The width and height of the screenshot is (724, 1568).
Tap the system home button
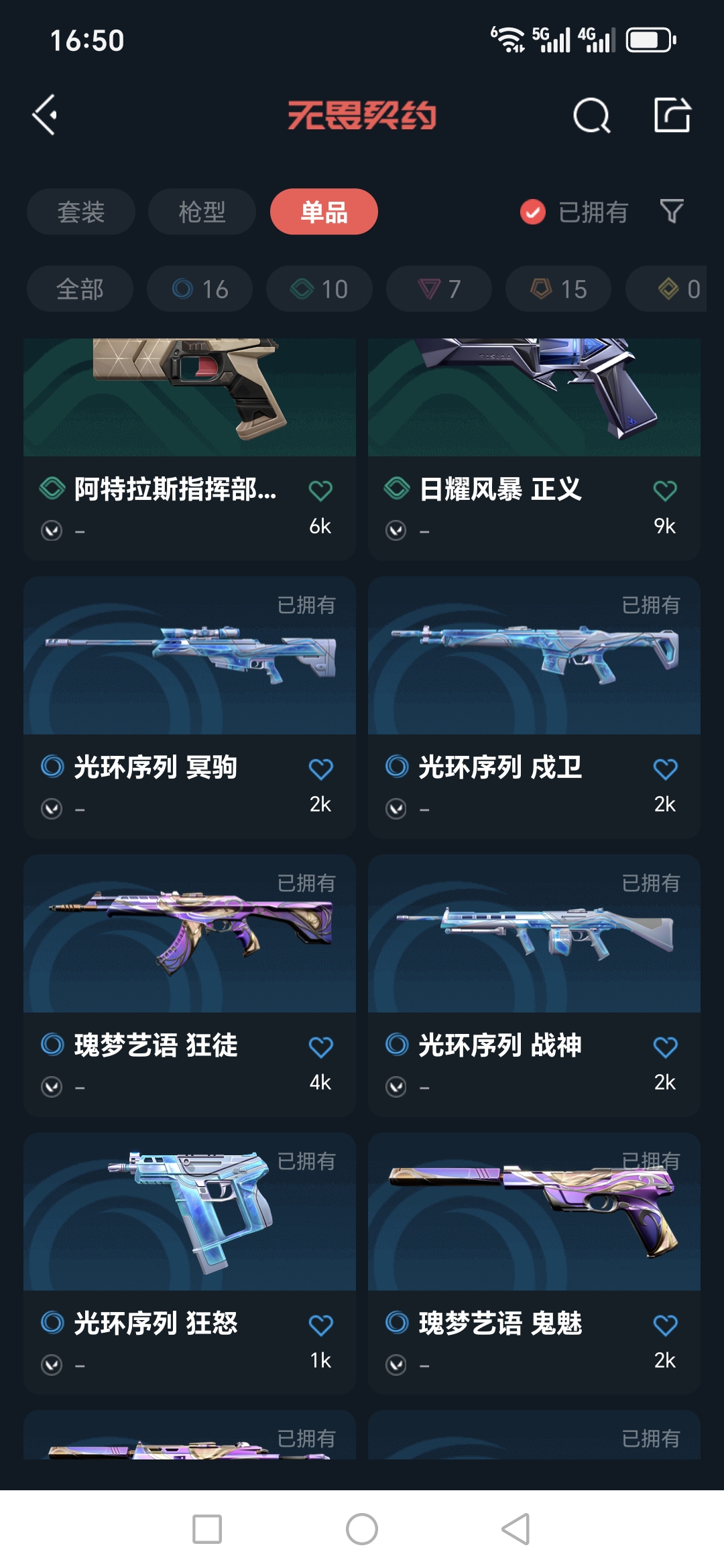(x=362, y=1529)
